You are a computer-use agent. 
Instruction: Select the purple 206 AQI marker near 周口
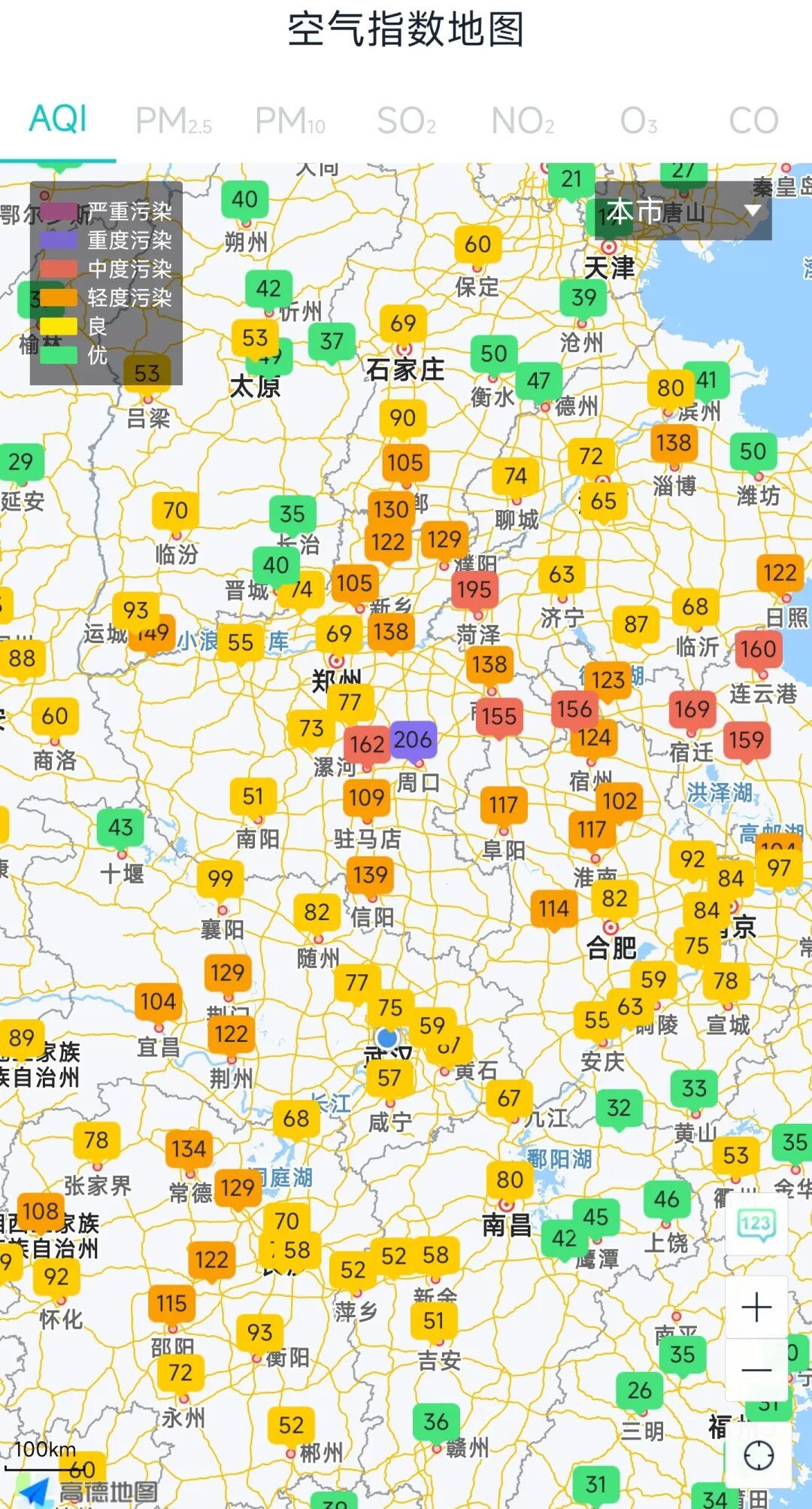click(414, 740)
